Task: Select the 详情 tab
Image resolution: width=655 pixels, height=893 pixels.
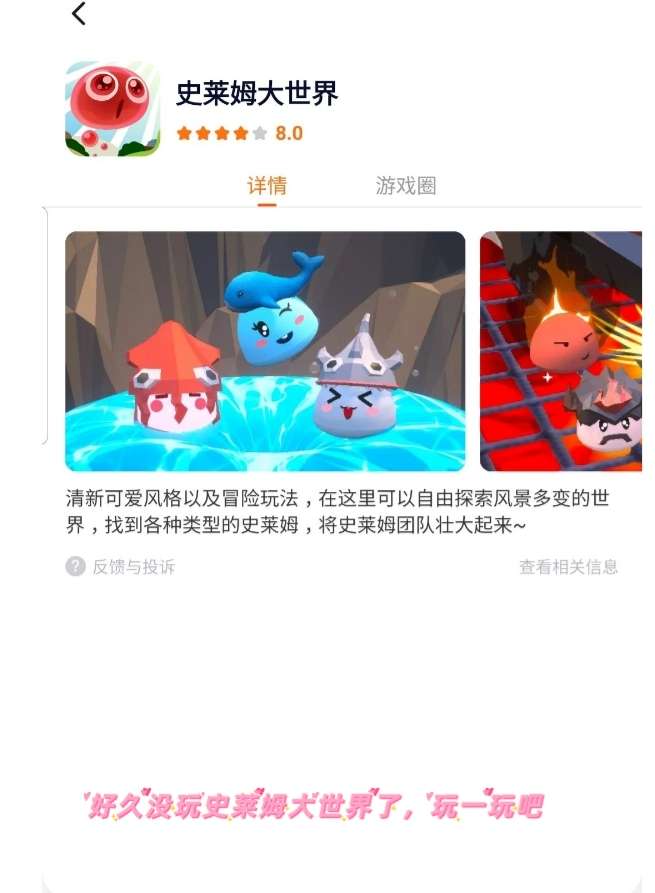Action: [267, 186]
